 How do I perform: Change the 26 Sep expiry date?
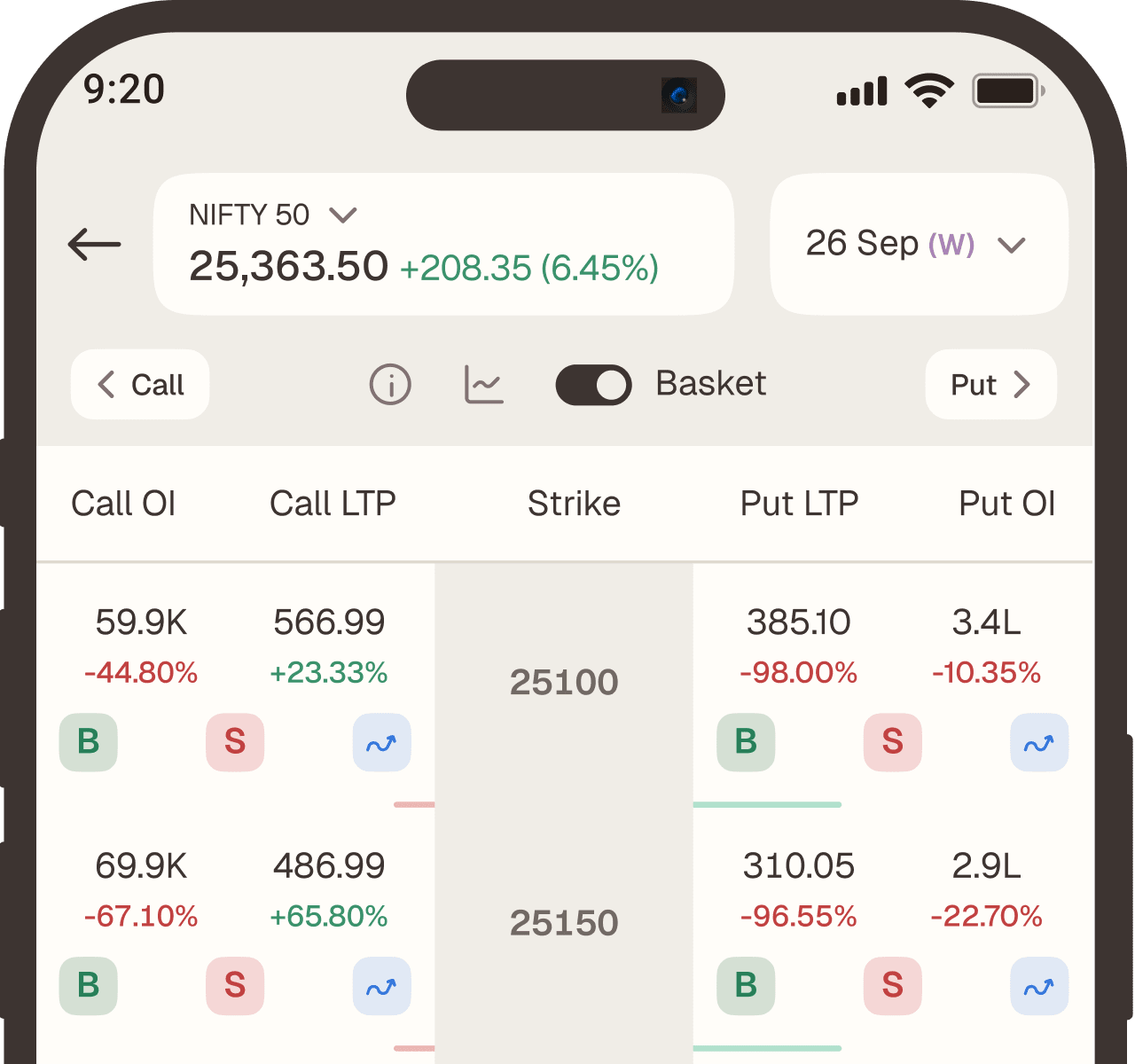coord(918,244)
